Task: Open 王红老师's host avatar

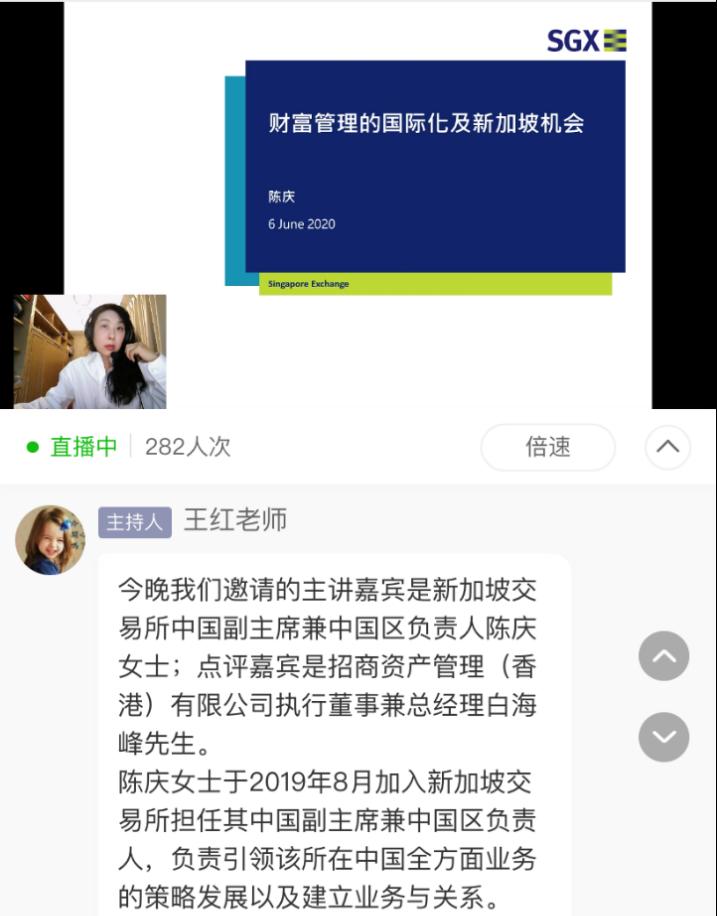Action: 49,540
